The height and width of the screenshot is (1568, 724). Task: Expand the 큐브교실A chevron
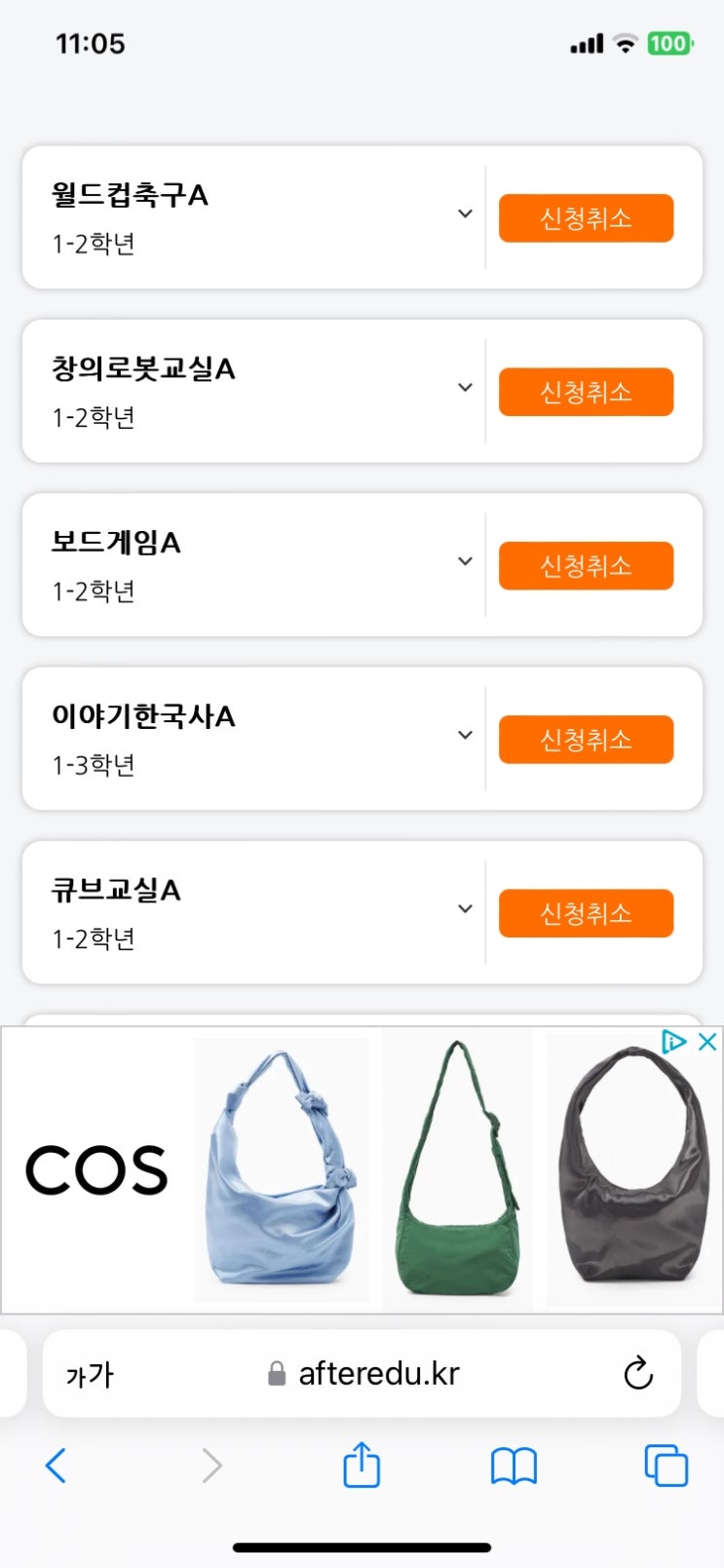465,908
